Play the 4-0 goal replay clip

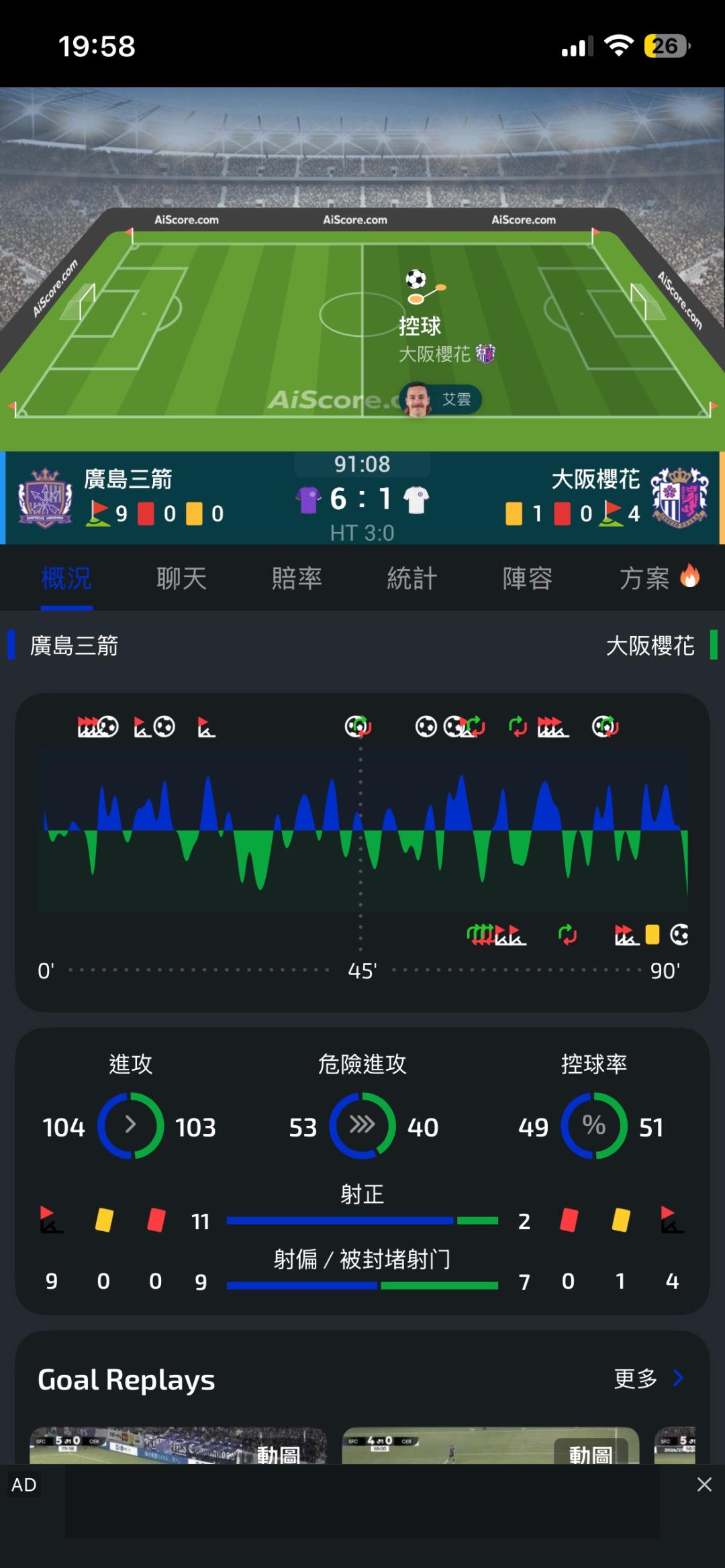click(491, 1445)
